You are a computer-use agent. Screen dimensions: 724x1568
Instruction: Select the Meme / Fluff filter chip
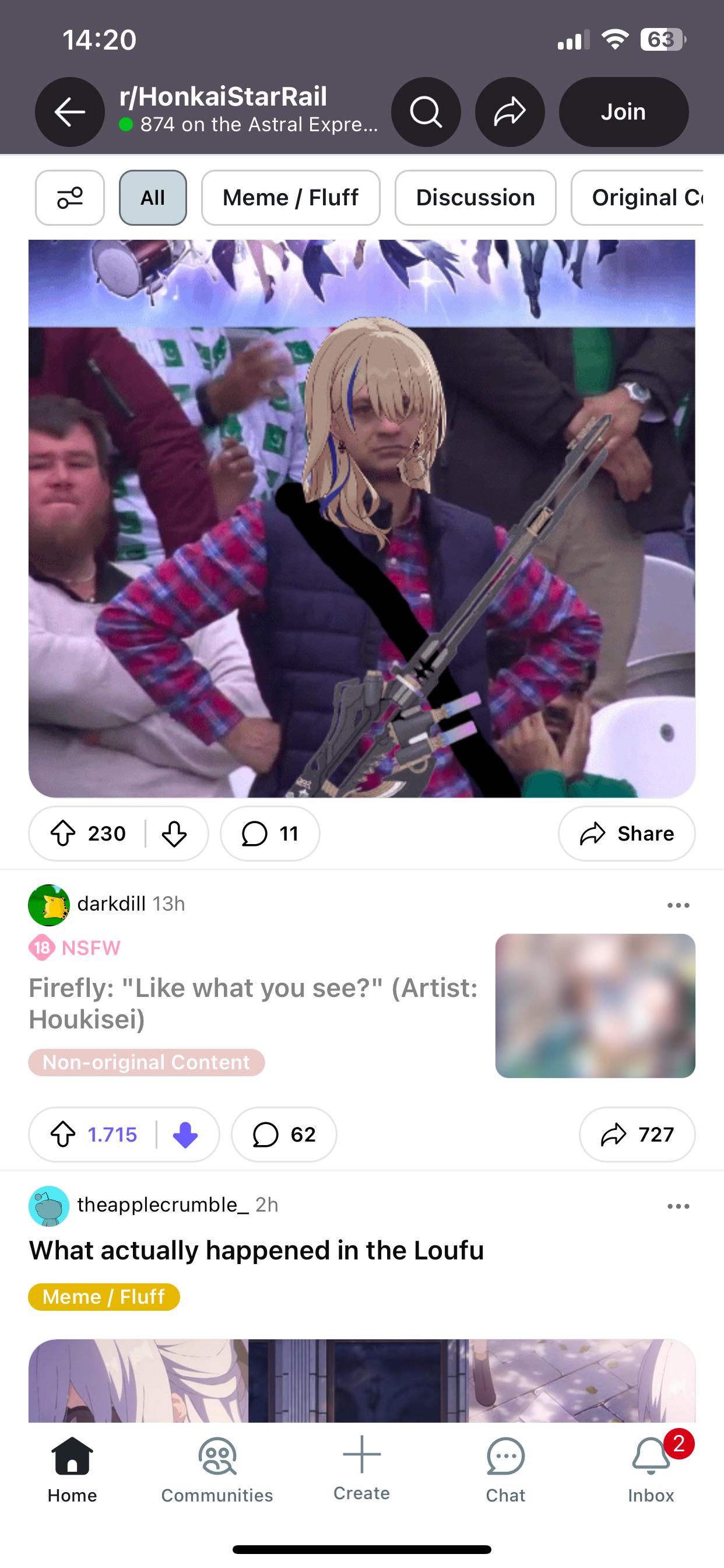coord(290,198)
